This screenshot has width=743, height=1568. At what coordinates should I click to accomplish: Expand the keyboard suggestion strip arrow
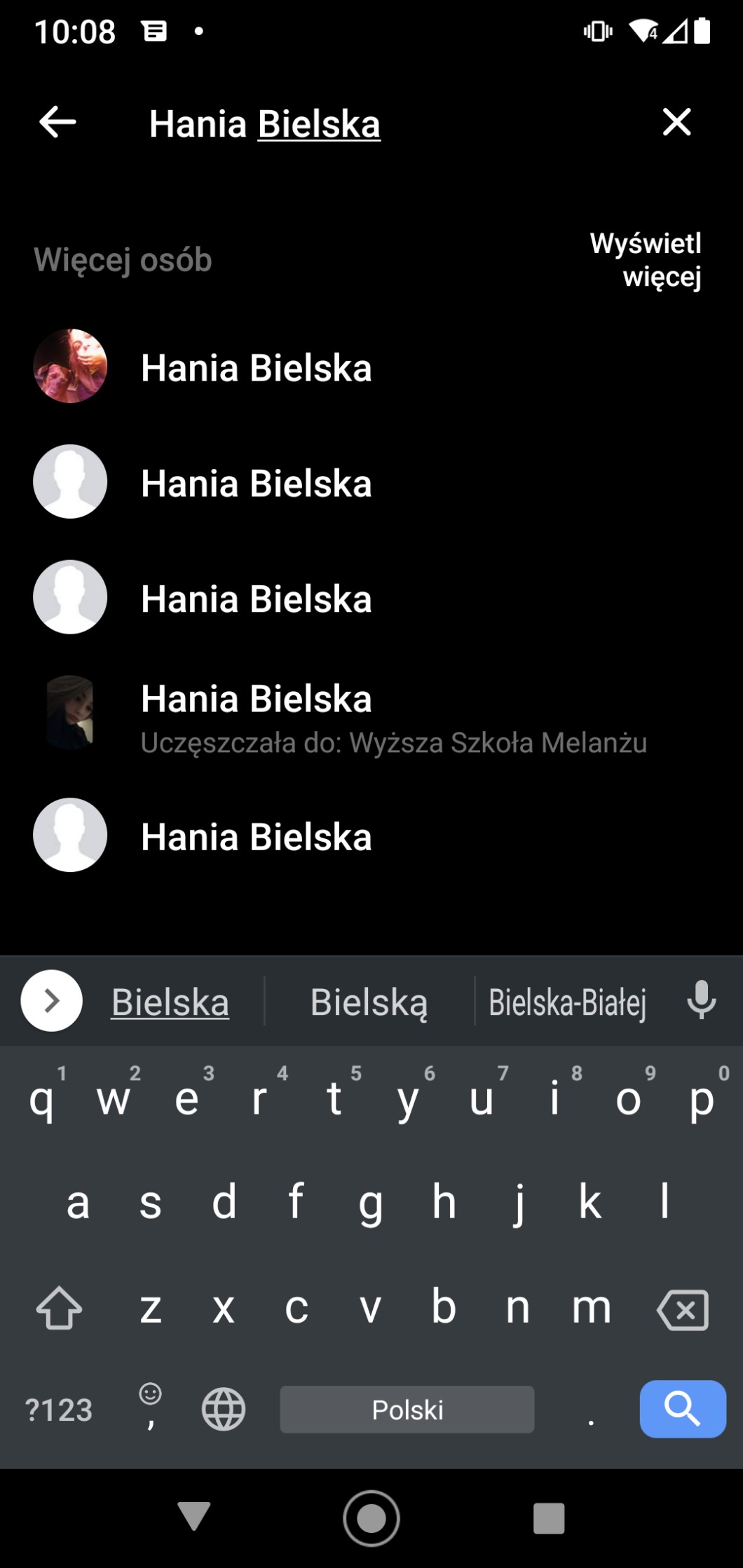coord(51,1001)
